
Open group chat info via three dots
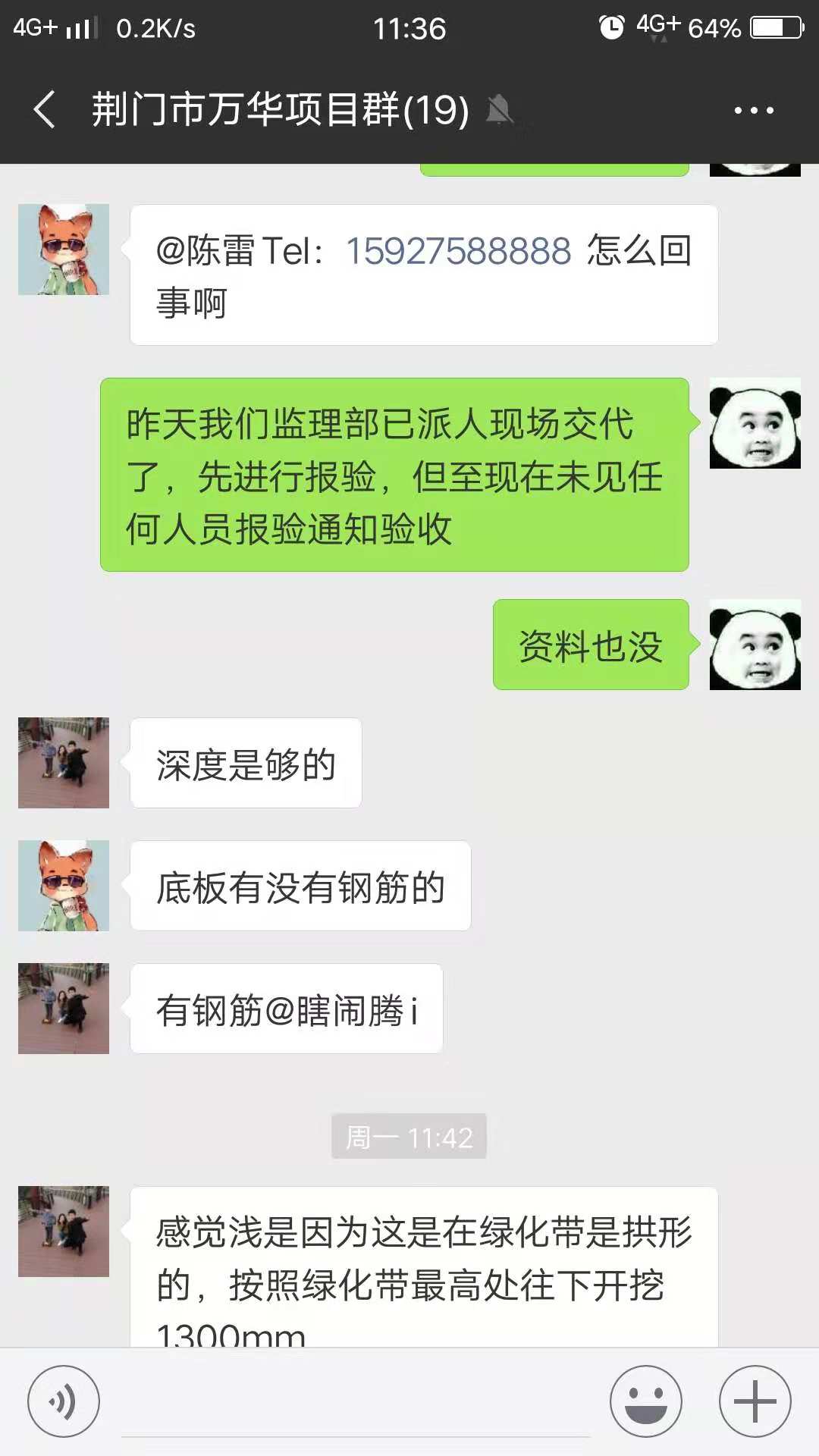click(x=754, y=110)
